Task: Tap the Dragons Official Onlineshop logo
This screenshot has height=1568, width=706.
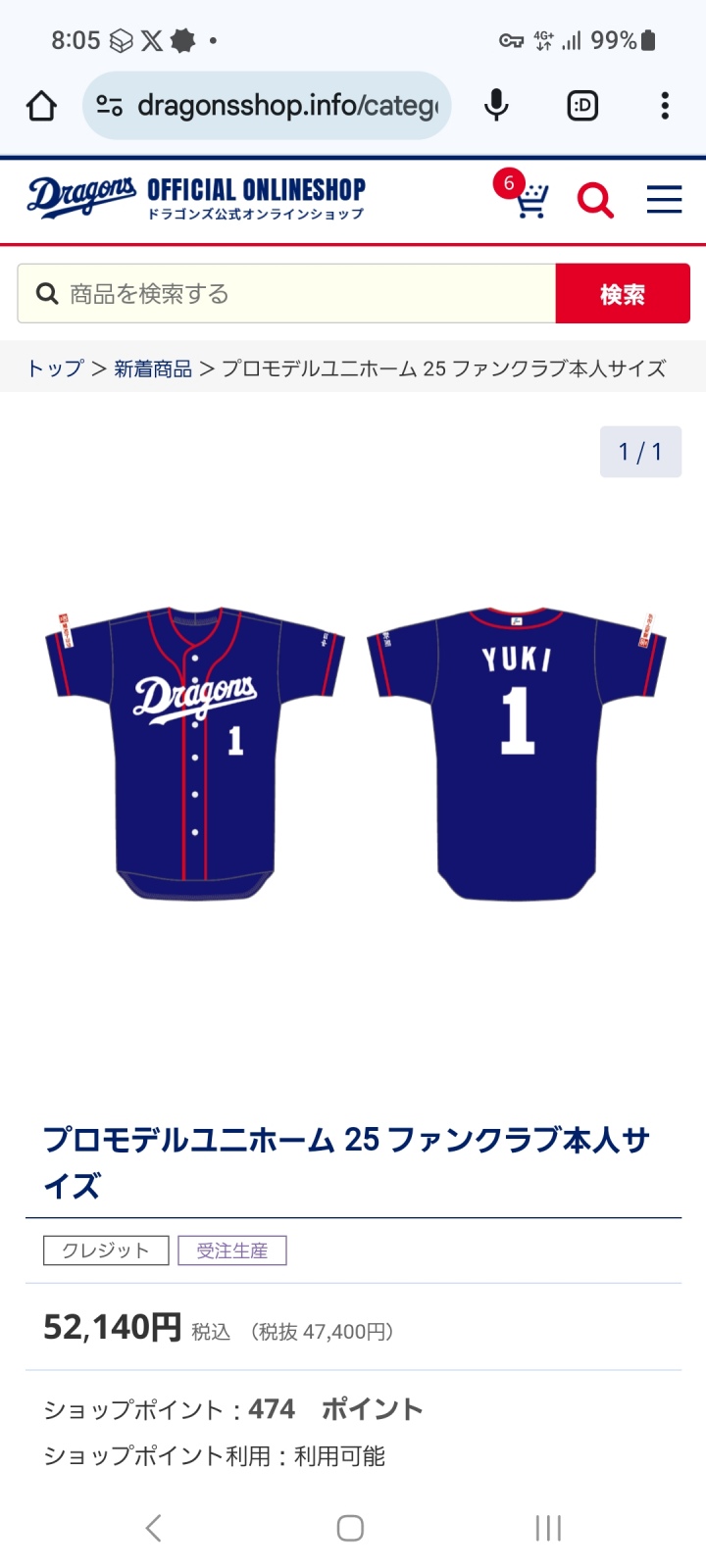Action: tap(196, 198)
